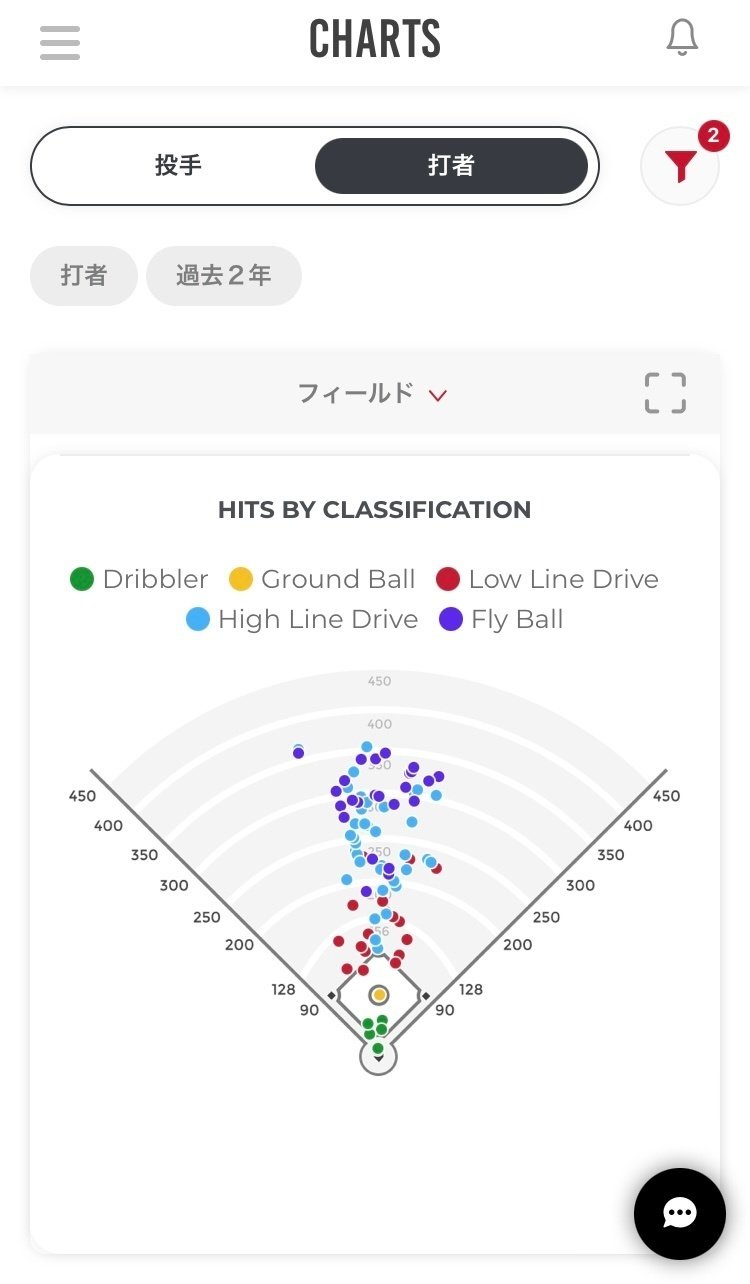Tap the 過去２年 filter chip
Screen dimensions: 750x1284
(224, 276)
